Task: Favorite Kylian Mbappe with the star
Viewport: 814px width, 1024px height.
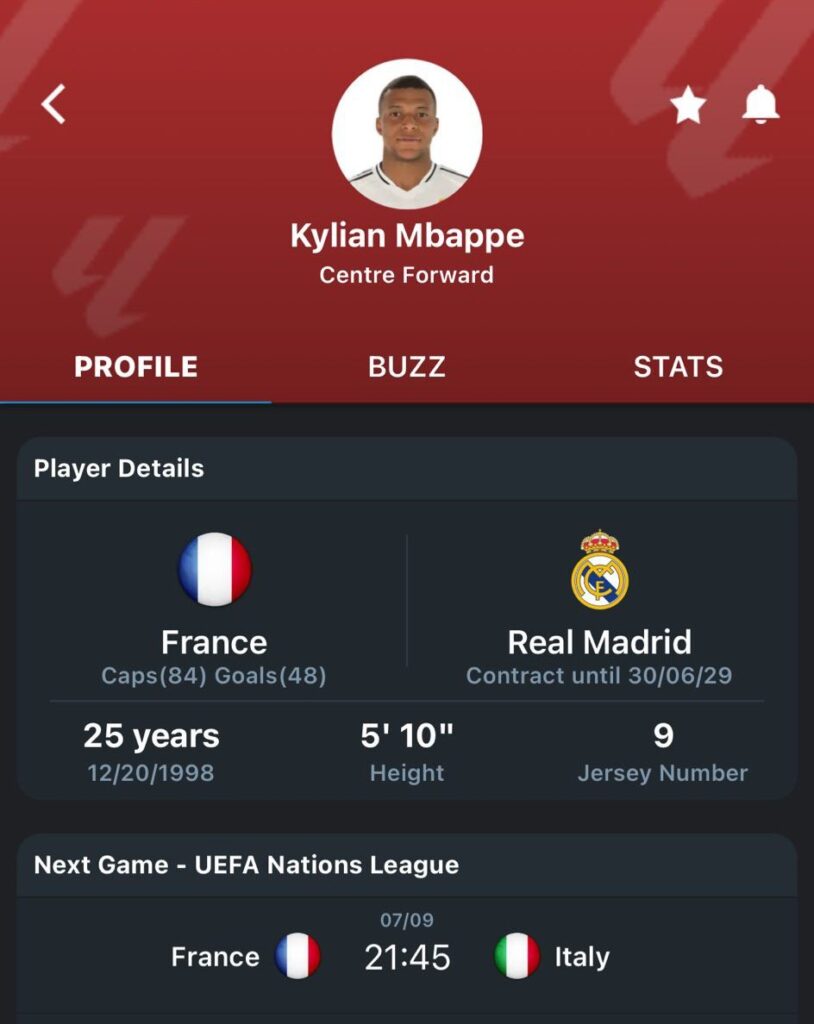Action: pos(688,105)
